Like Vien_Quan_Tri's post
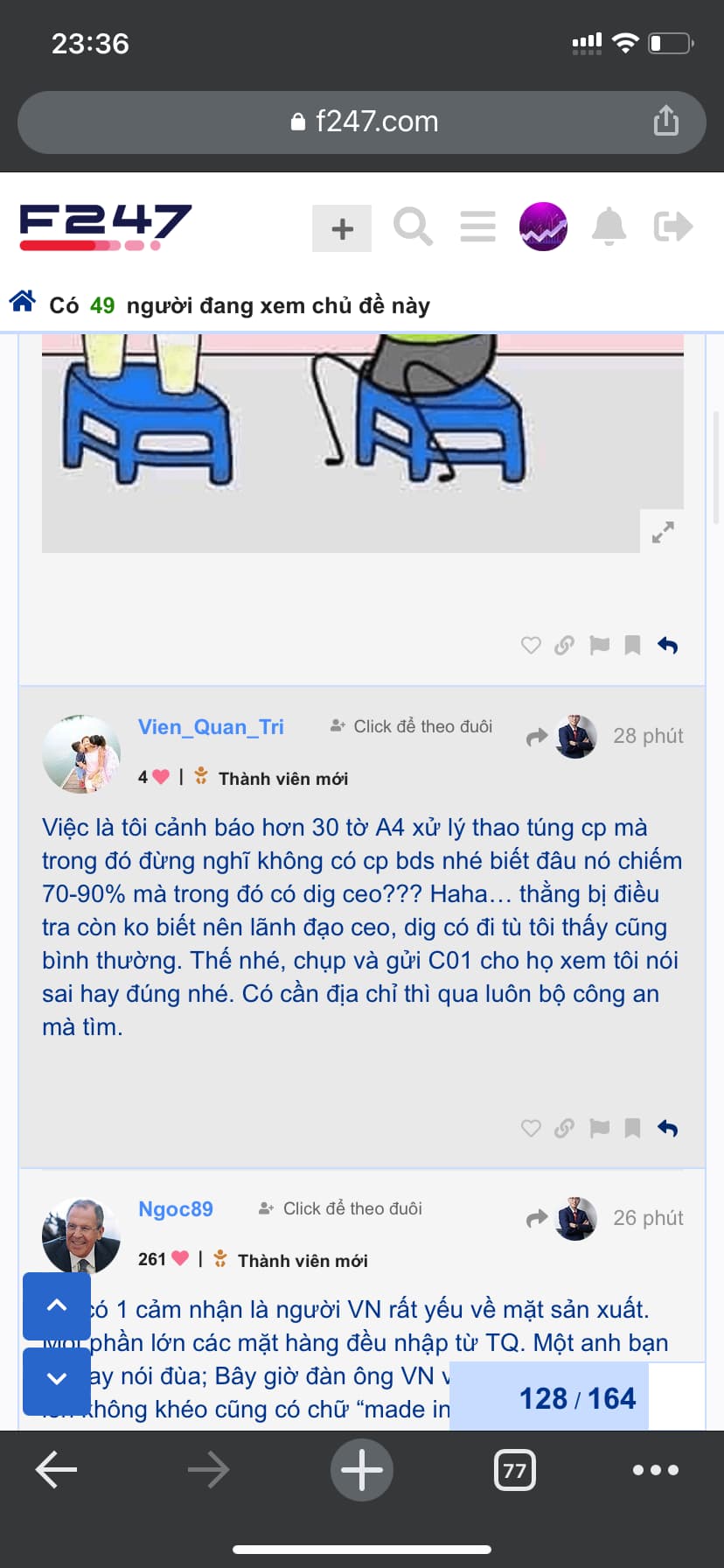The height and width of the screenshot is (1568, 724). (x=531, y=1128)
